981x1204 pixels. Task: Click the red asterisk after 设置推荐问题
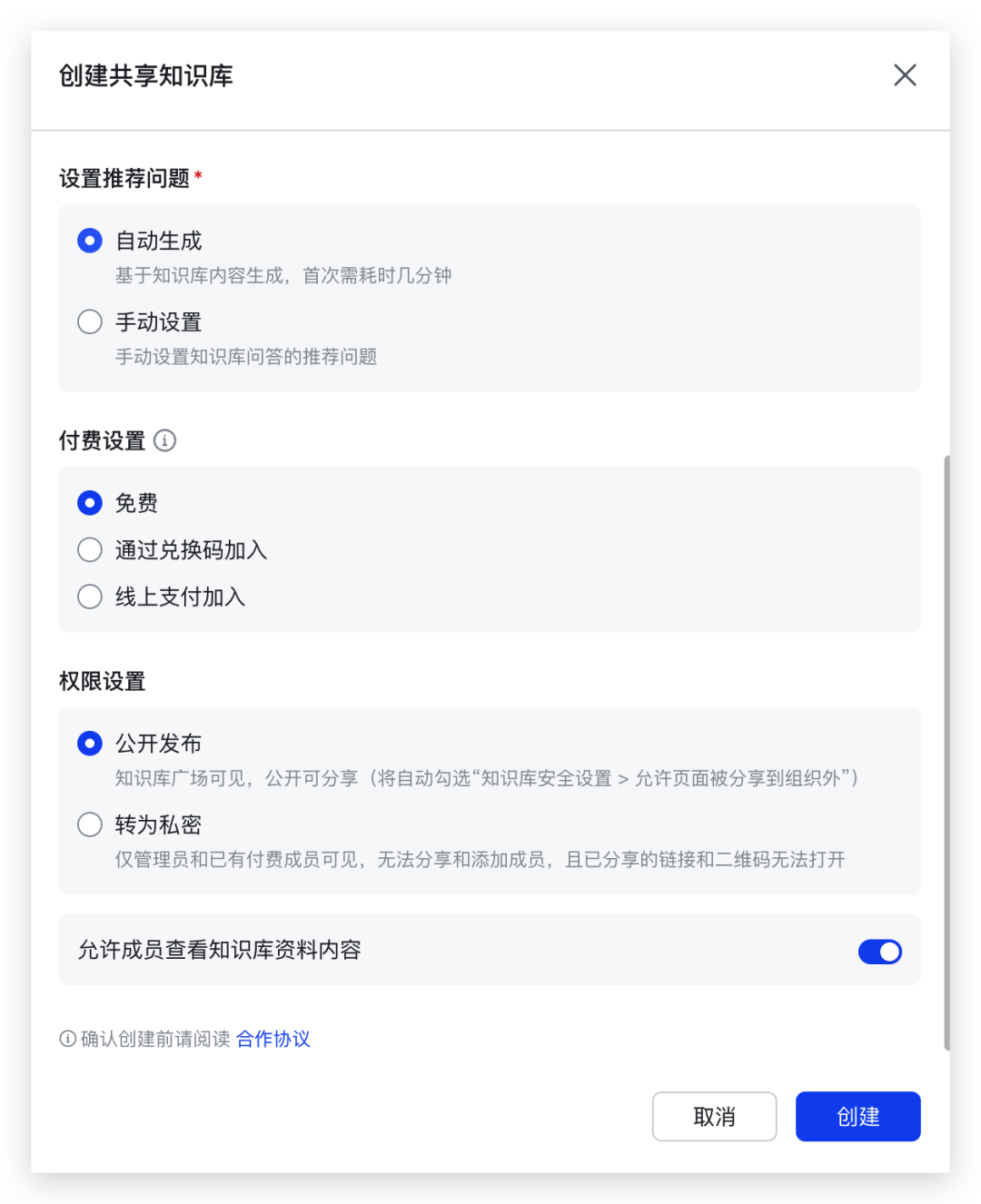pos(198,174)
